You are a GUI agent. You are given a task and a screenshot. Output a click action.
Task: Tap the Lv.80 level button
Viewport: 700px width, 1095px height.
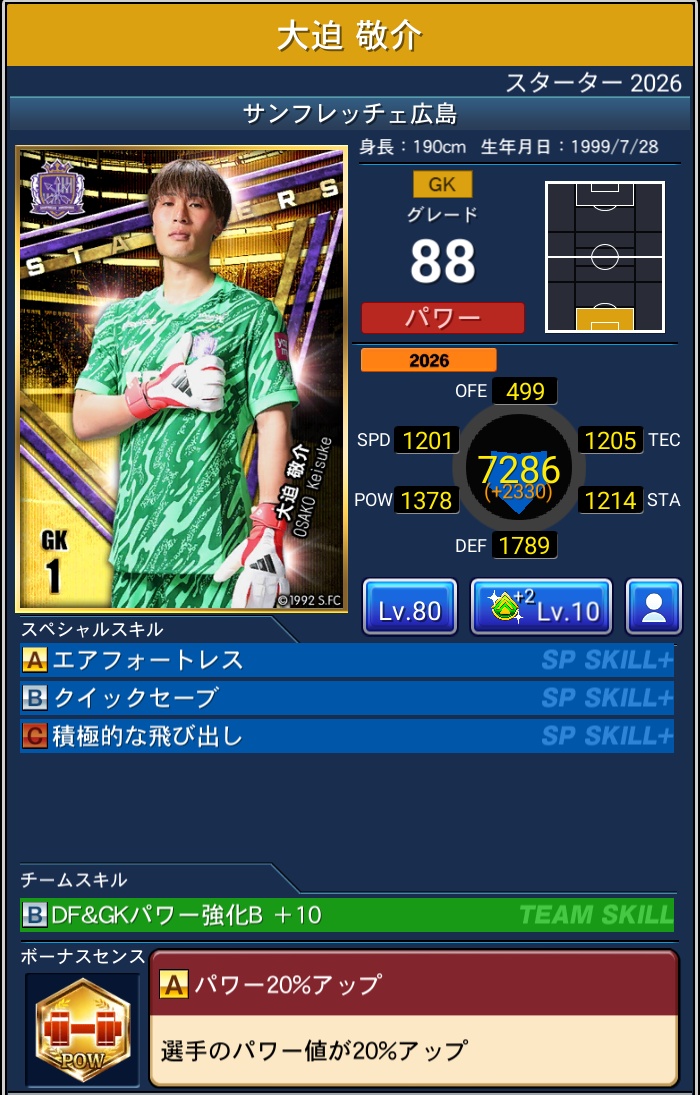point(409,607)
